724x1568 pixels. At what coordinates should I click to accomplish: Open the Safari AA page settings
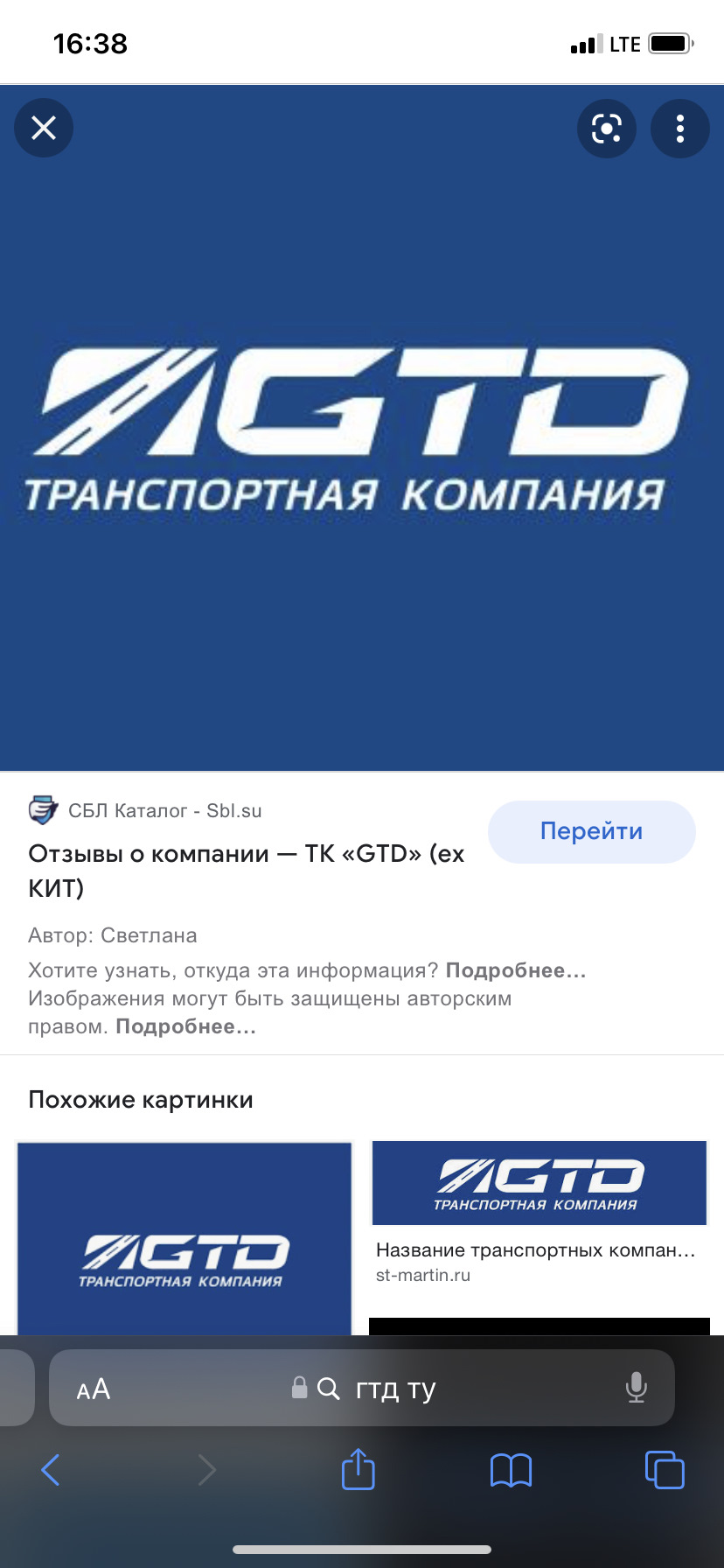coord(94,1389)
